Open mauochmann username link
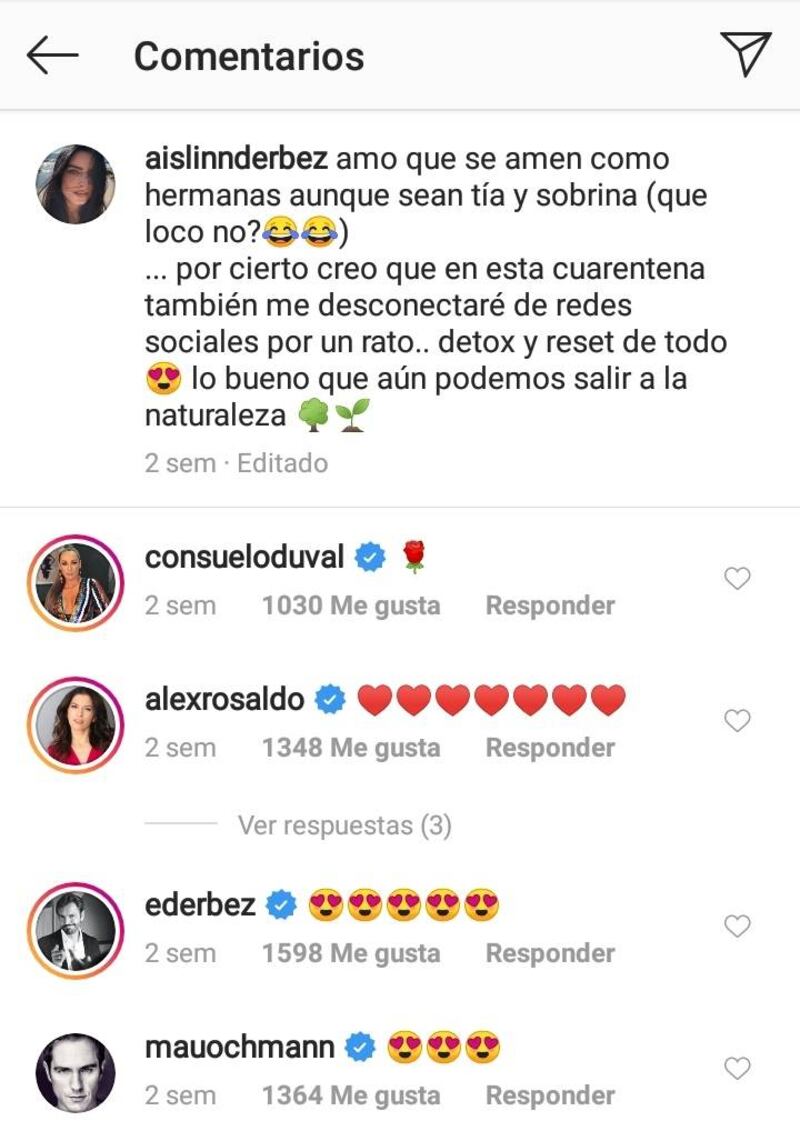Image resolution: width=800 pixels, height=1141 pixels. [240, 1049]
